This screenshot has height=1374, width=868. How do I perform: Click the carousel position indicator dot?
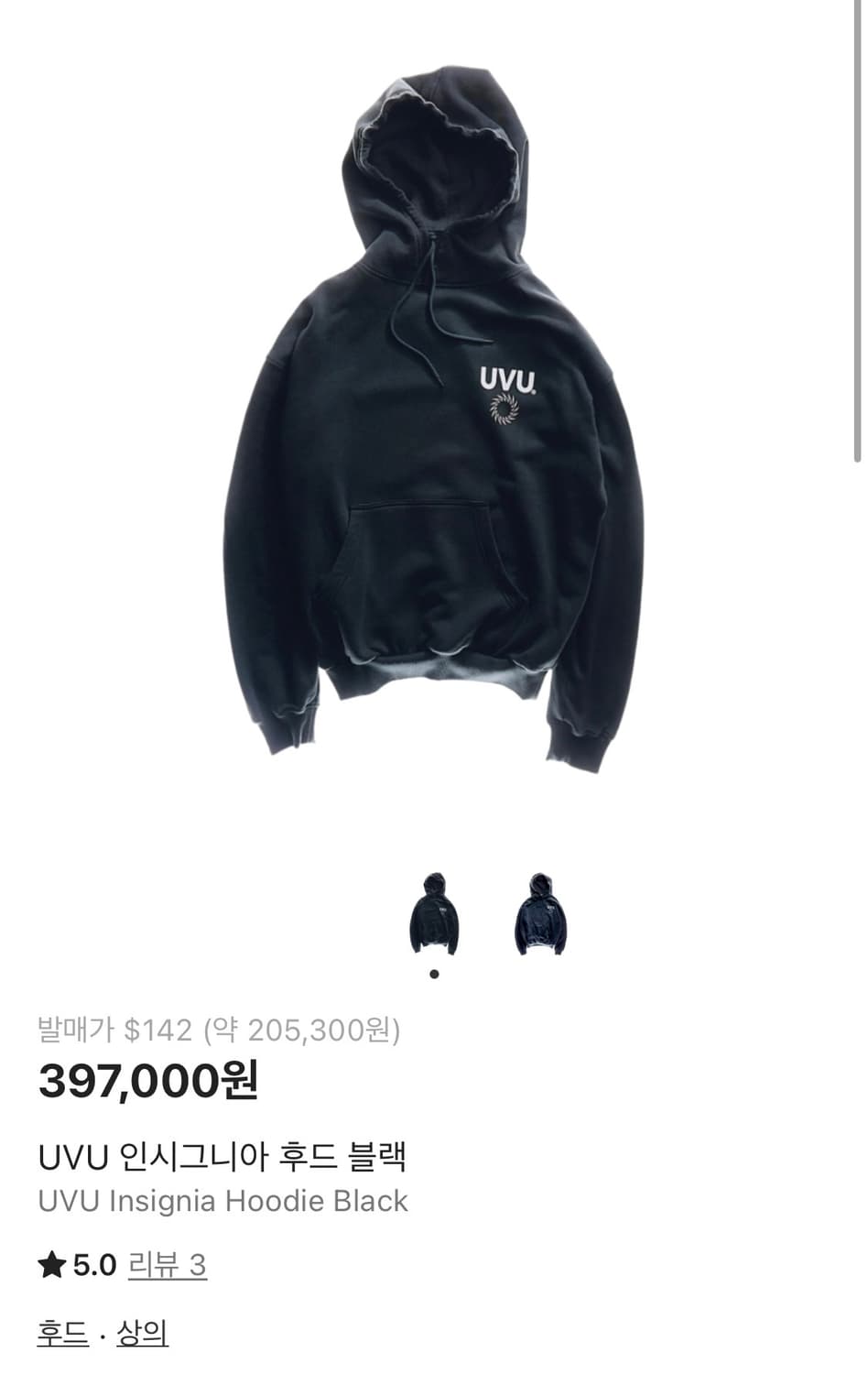click(x=435, y=974)
